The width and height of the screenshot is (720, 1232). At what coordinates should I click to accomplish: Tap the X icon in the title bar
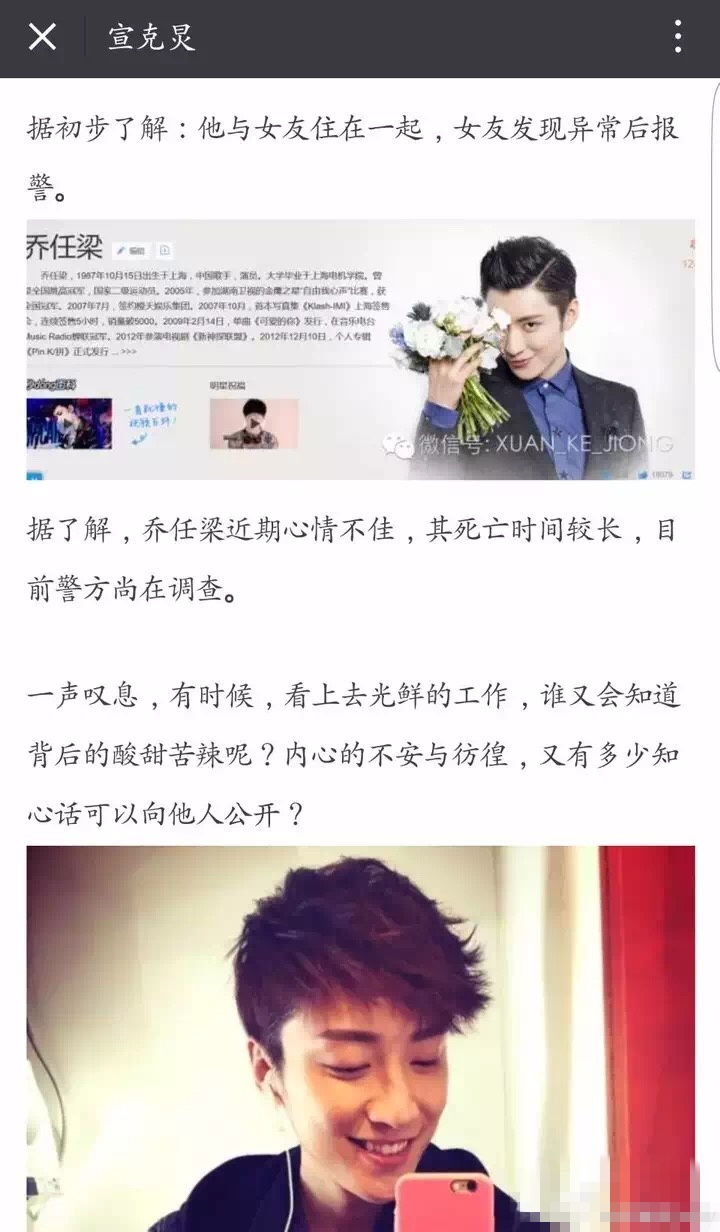tap(42, 38)
